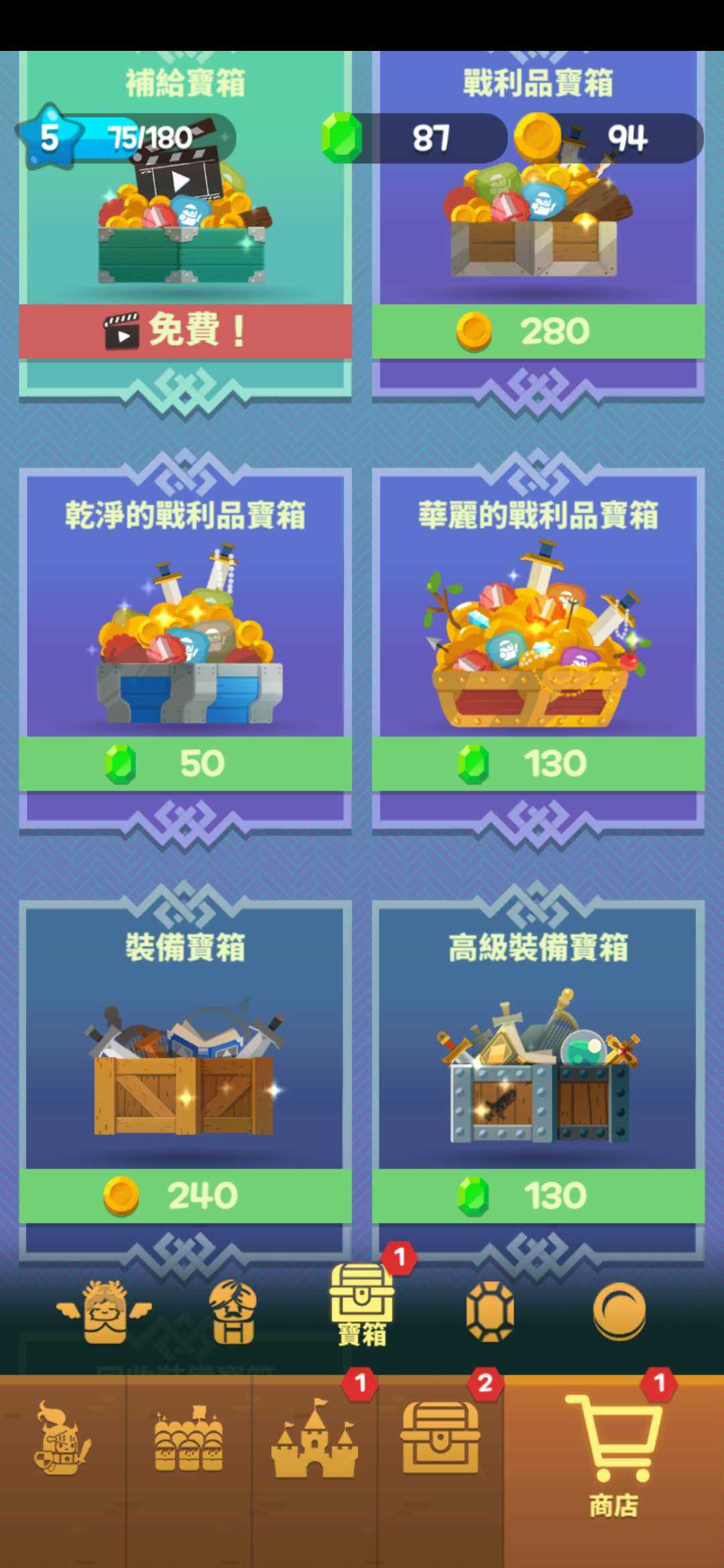
Task: Open the gold coin shop category
Action: tap(619, 1312)
